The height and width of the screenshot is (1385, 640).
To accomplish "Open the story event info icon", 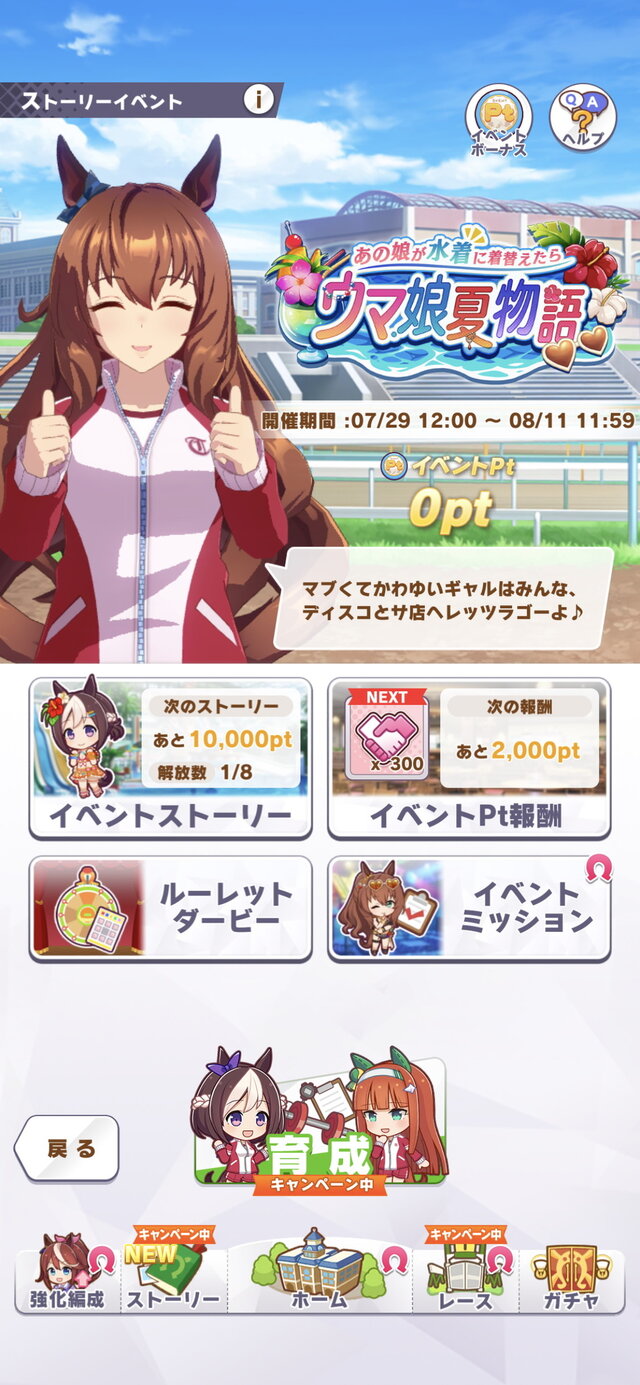I will tap(258, 100).
